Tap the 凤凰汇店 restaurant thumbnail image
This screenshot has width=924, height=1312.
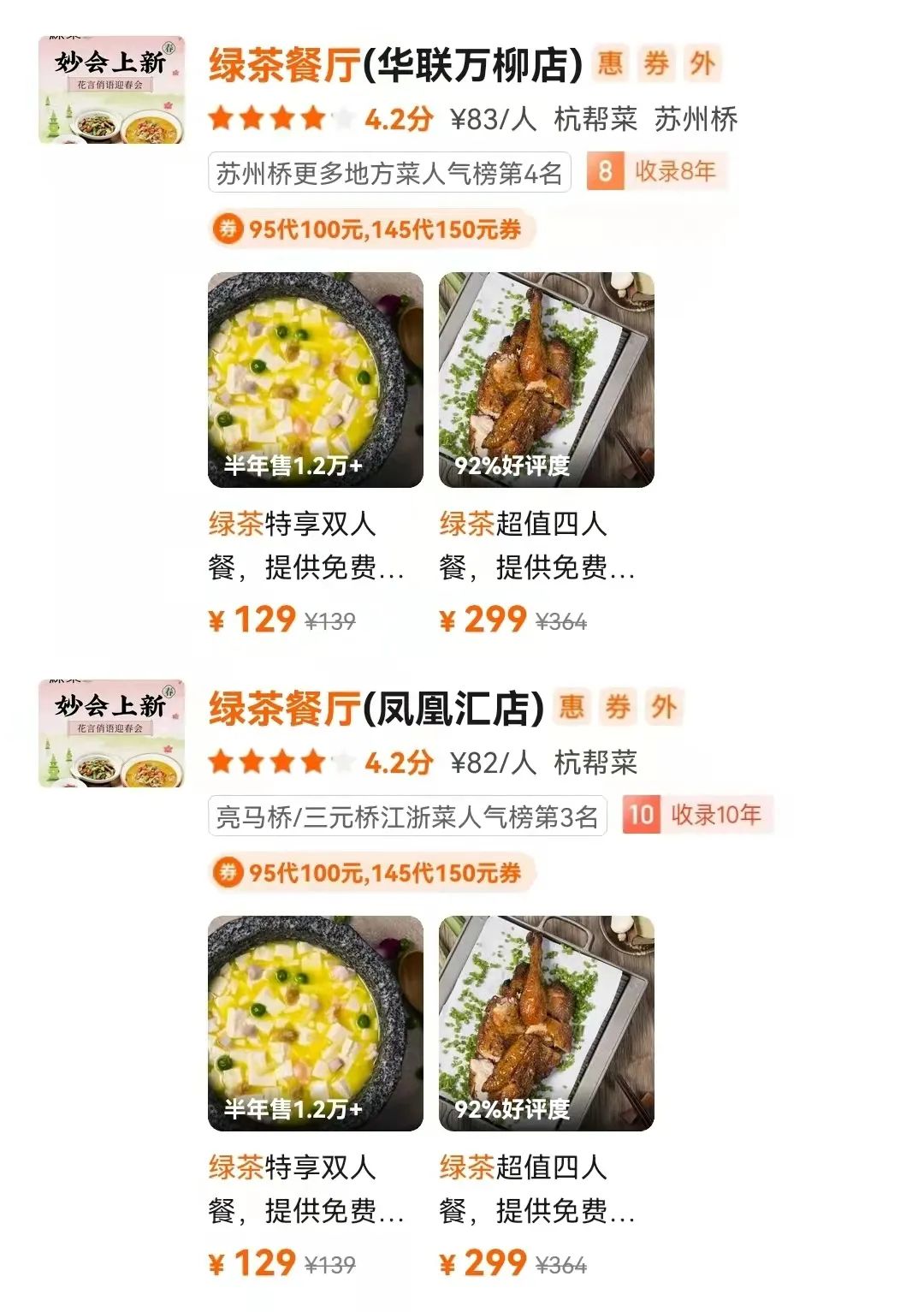pos(111,733)
